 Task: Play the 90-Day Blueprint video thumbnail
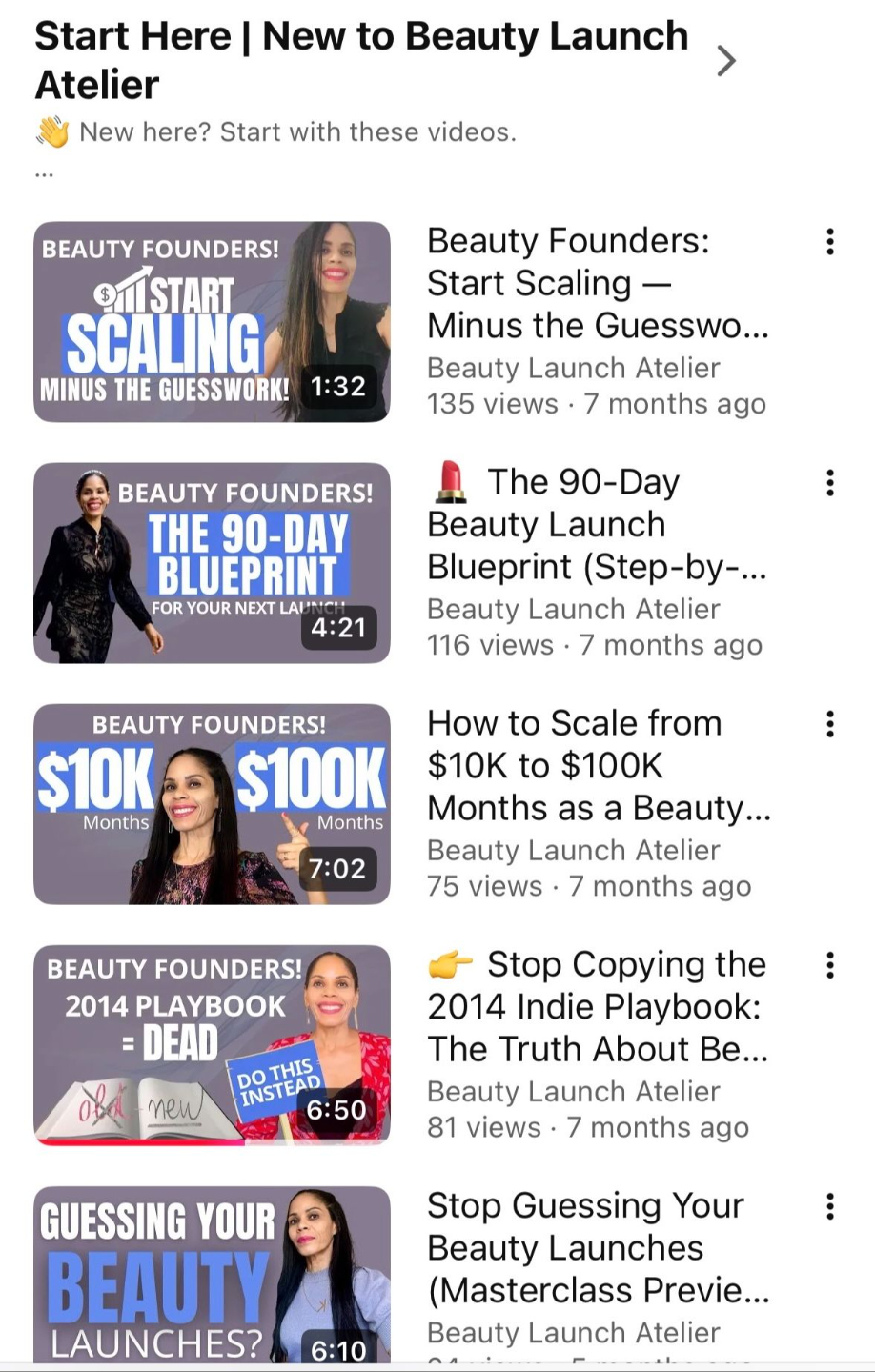(212, 563)
